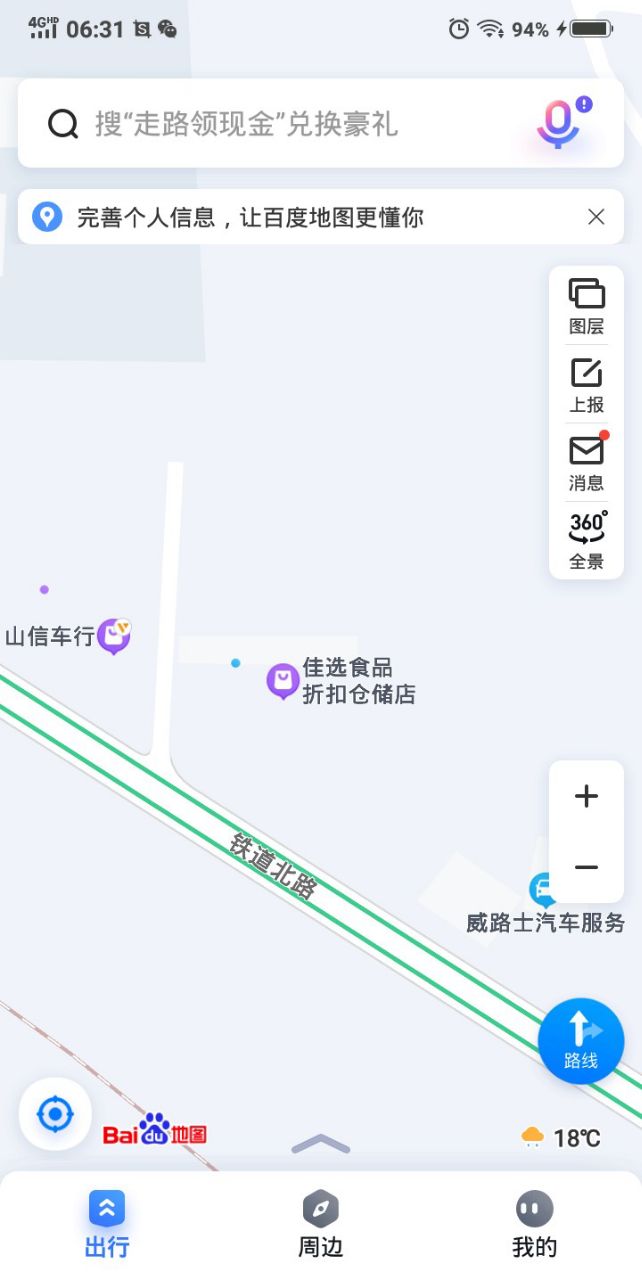Dismiss the 完善个人信息 banner
Screen dimensions: 642x1280
pos(596,217)
